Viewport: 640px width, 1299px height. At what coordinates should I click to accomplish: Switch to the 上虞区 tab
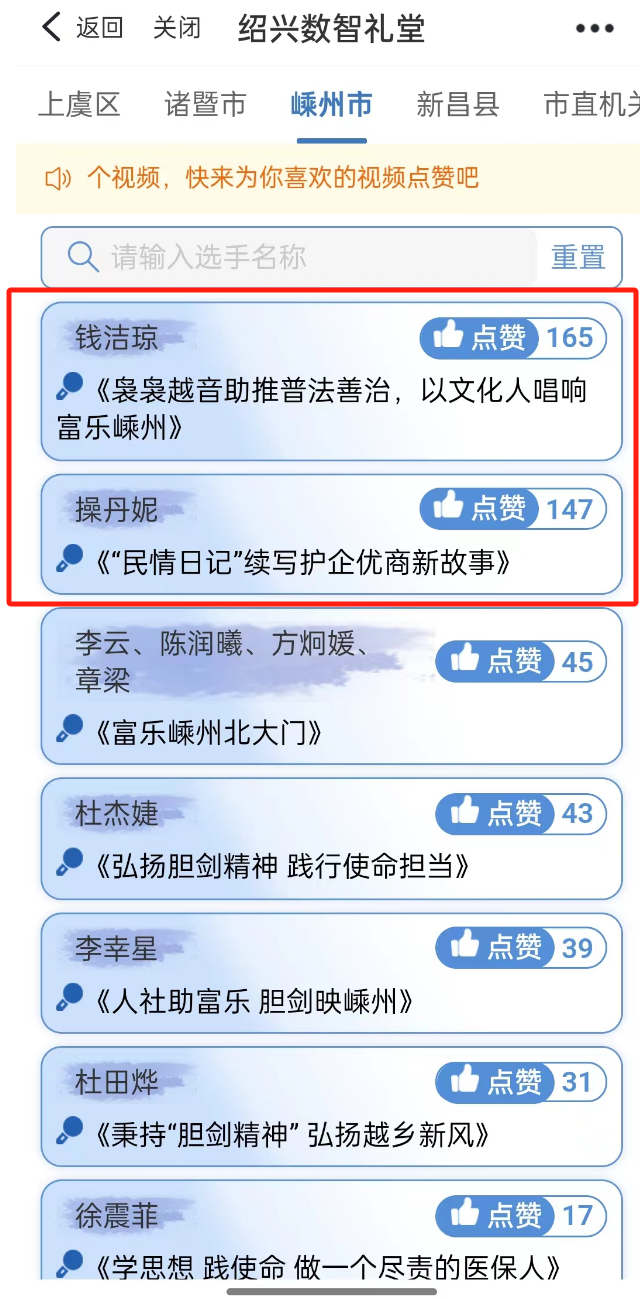(x=79, y=104)
